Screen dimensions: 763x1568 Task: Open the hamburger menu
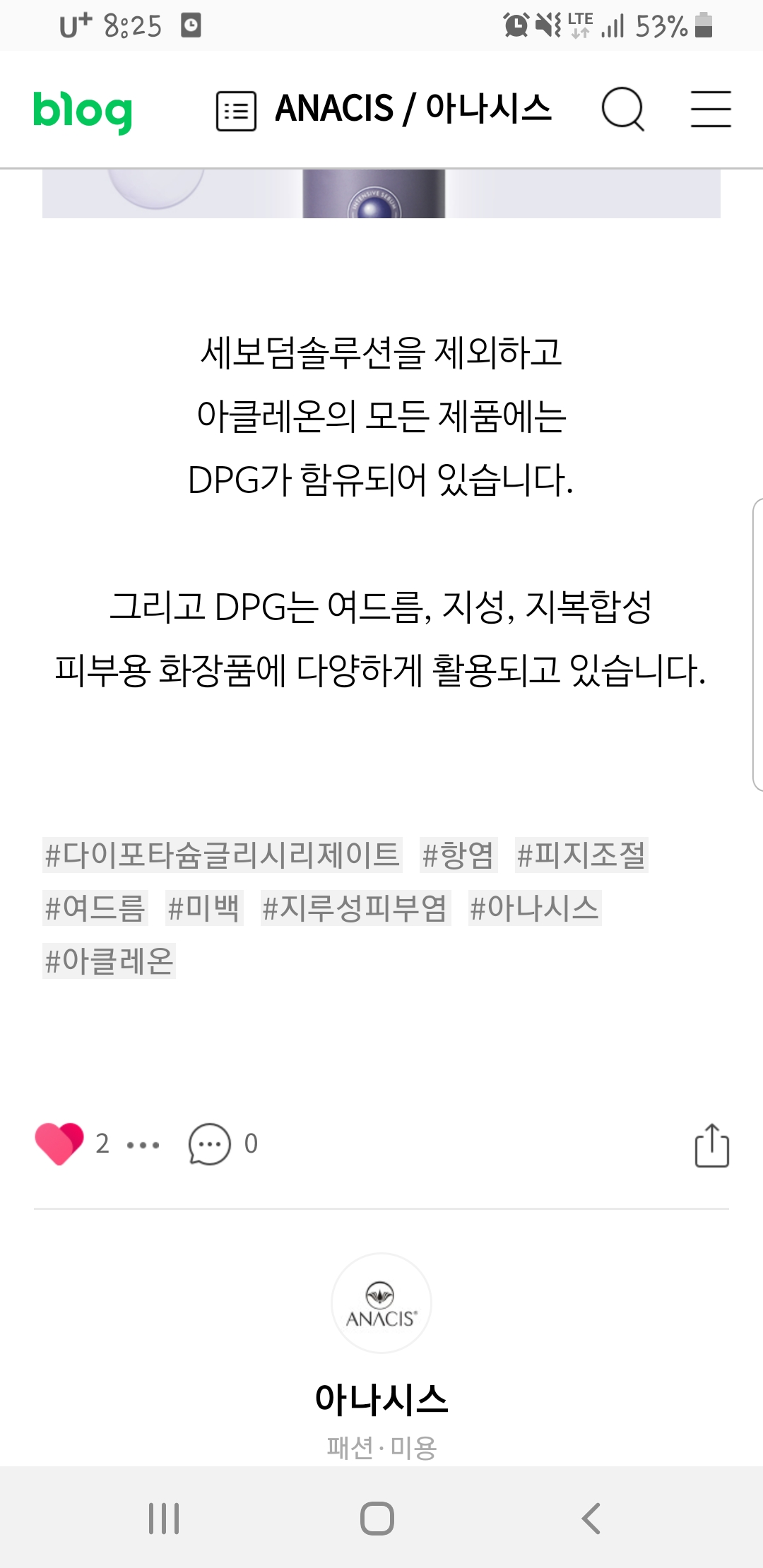click(711, 109)
